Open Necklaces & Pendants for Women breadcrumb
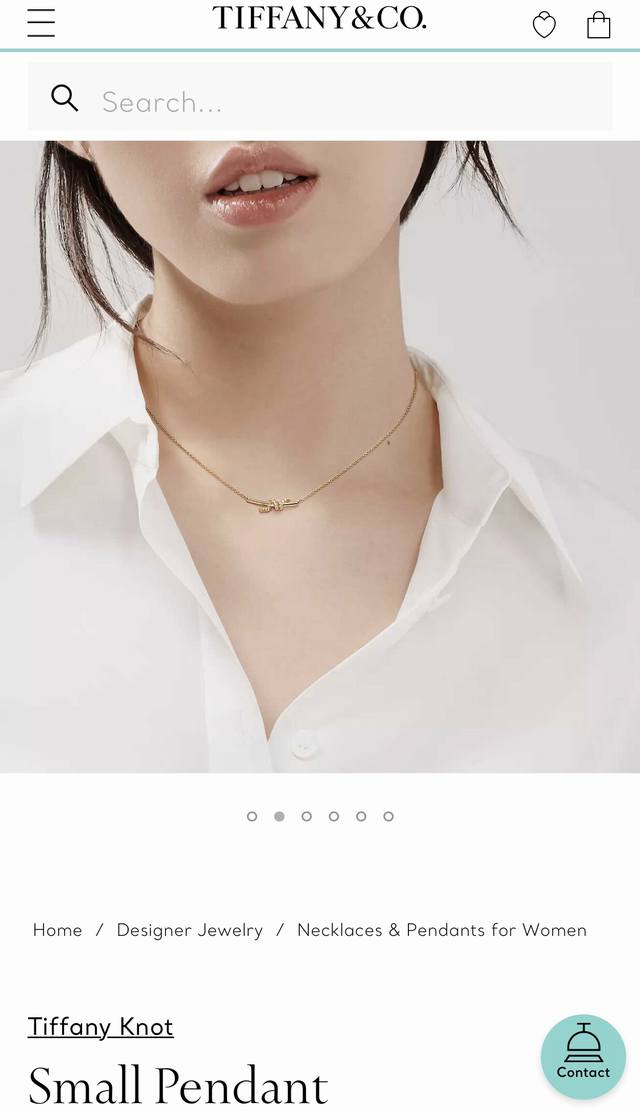 (441, 930)
